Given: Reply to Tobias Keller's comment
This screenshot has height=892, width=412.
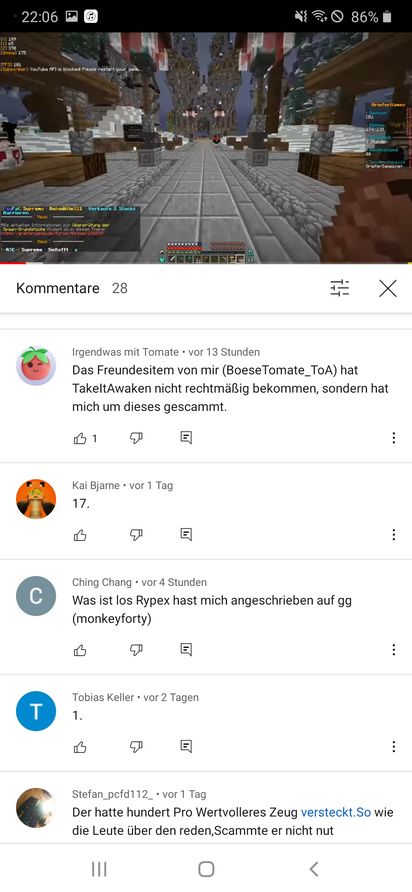Looking at the screenshot, I should [x=186, y=746].
